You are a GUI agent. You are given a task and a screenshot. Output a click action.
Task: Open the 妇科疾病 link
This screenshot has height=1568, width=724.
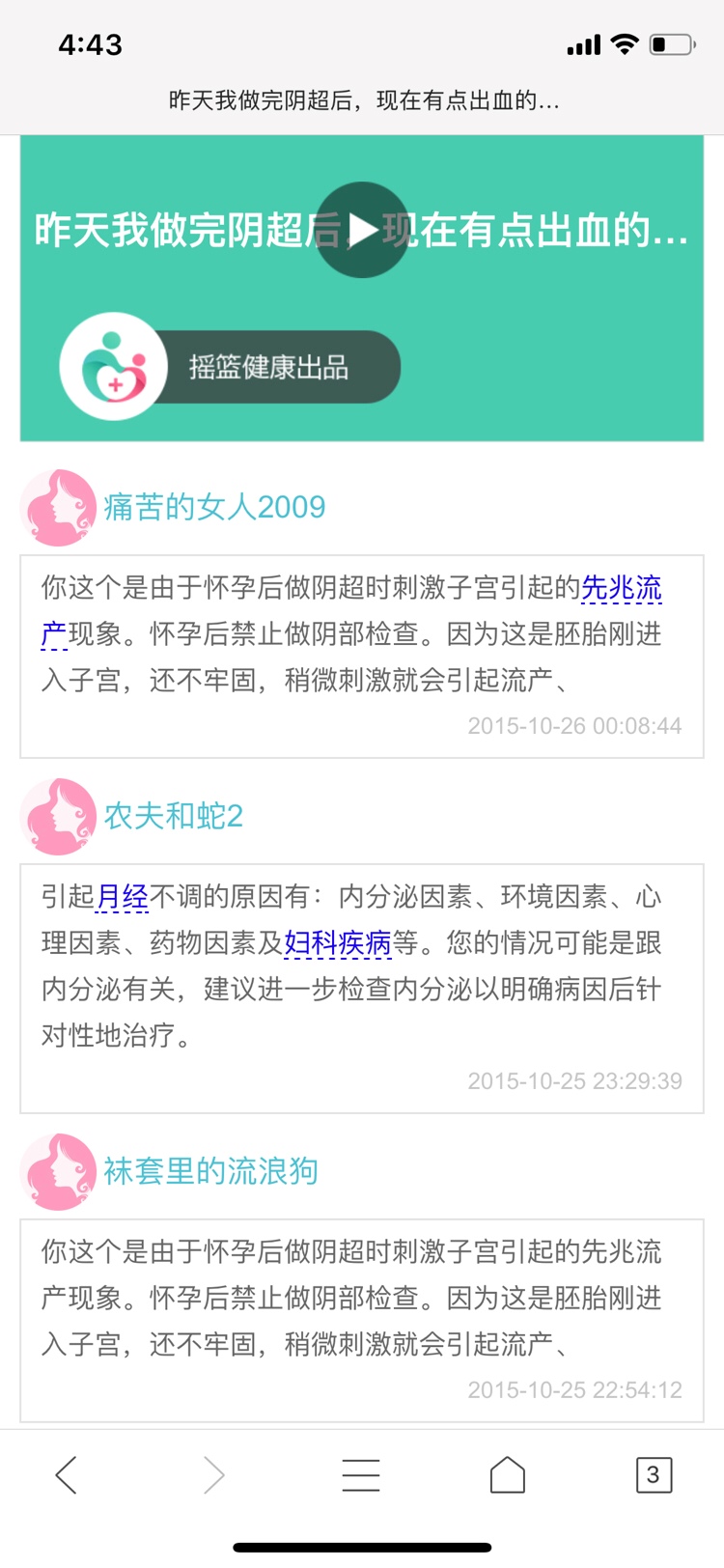tap(337, 943)
